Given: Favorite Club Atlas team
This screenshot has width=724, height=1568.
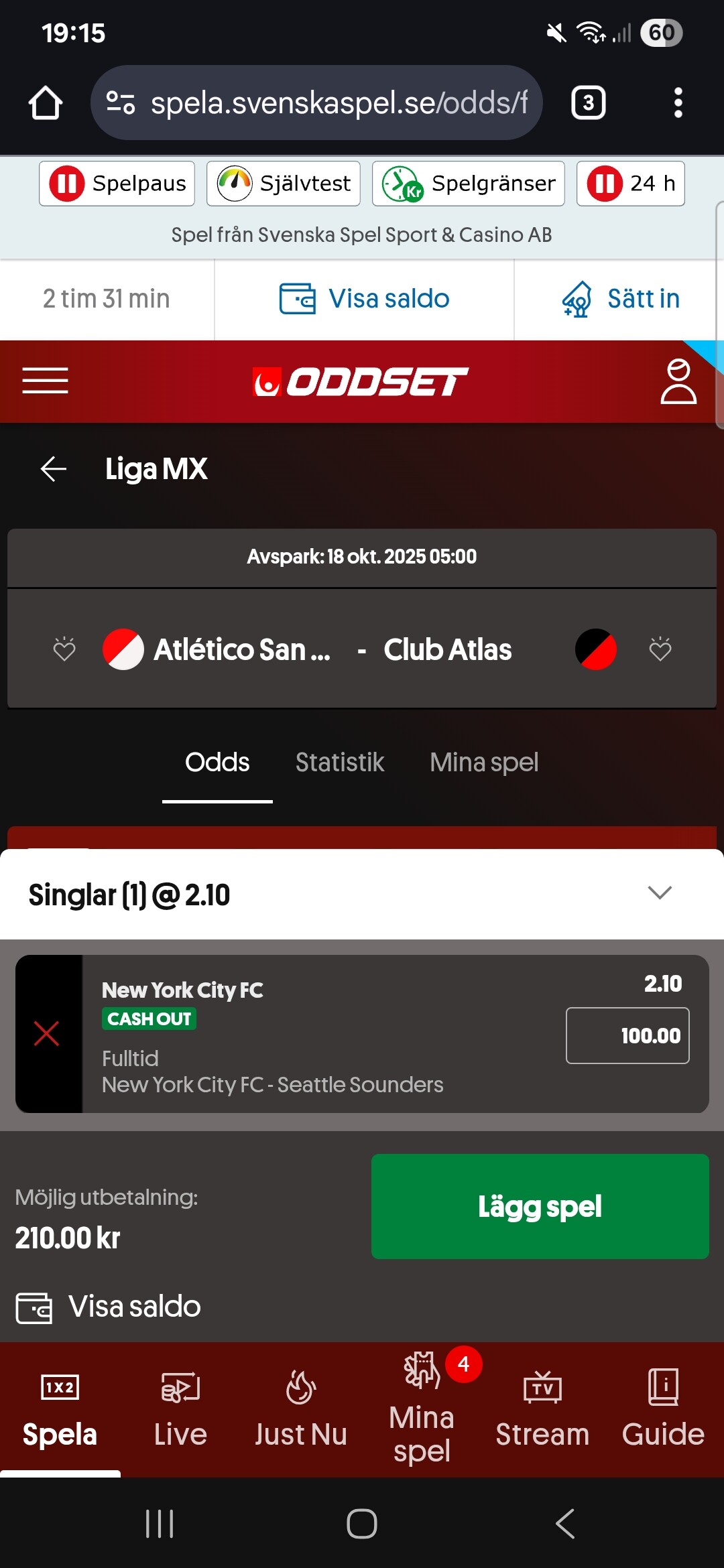Looking at the screenshot, I should 660,649.
